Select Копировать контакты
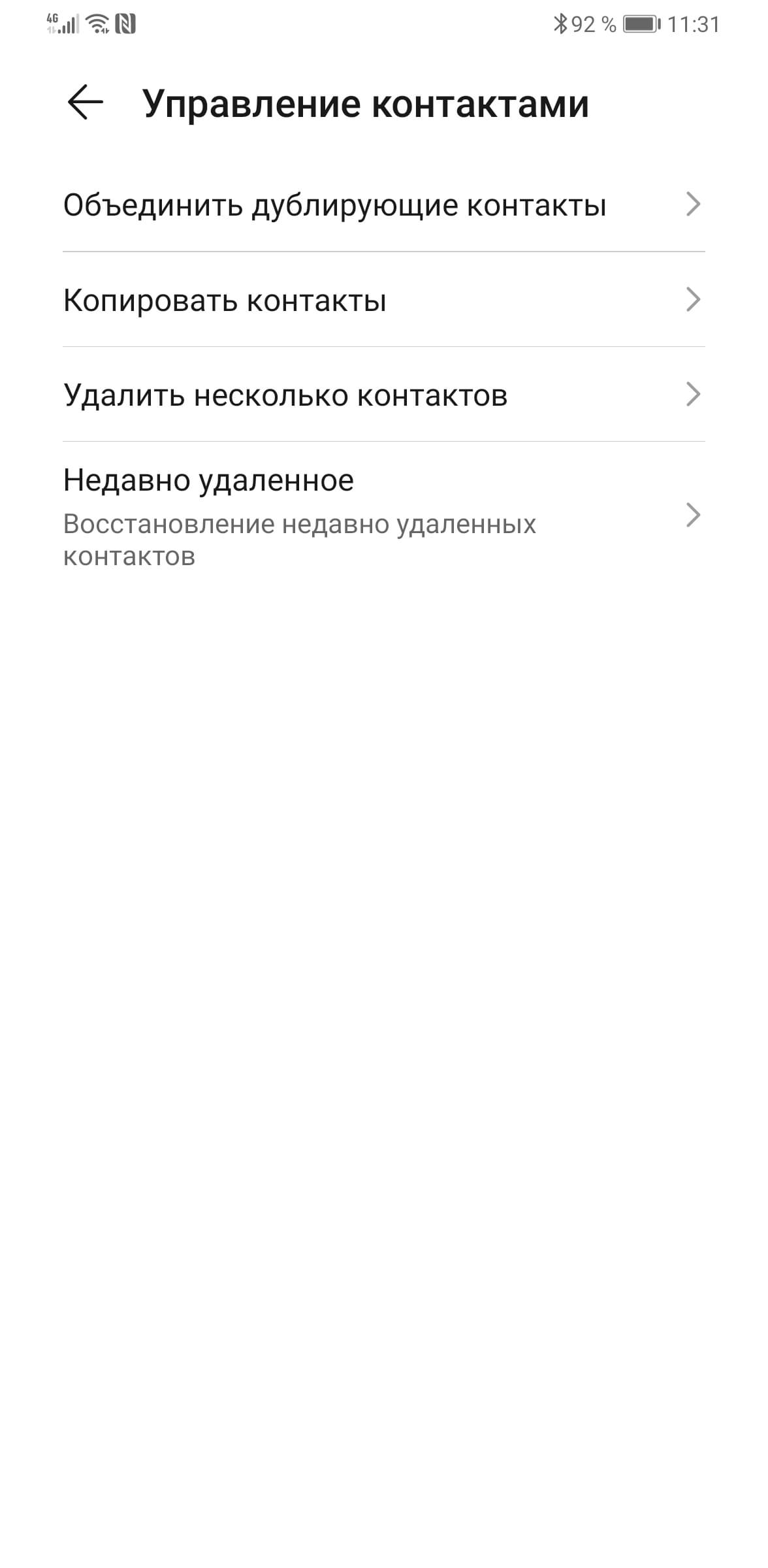 [383, 300]
